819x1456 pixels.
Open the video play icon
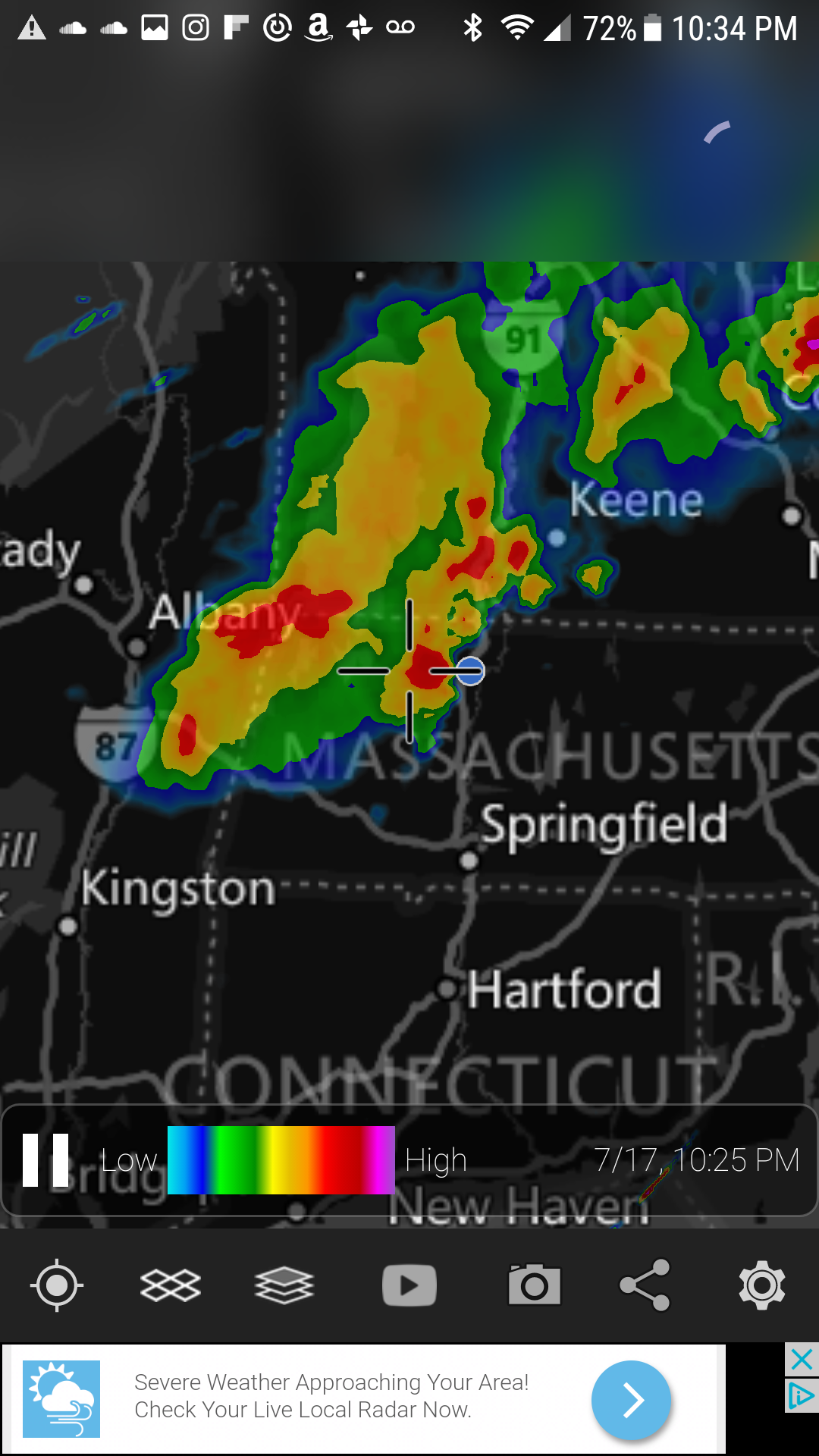[409, 1285]
